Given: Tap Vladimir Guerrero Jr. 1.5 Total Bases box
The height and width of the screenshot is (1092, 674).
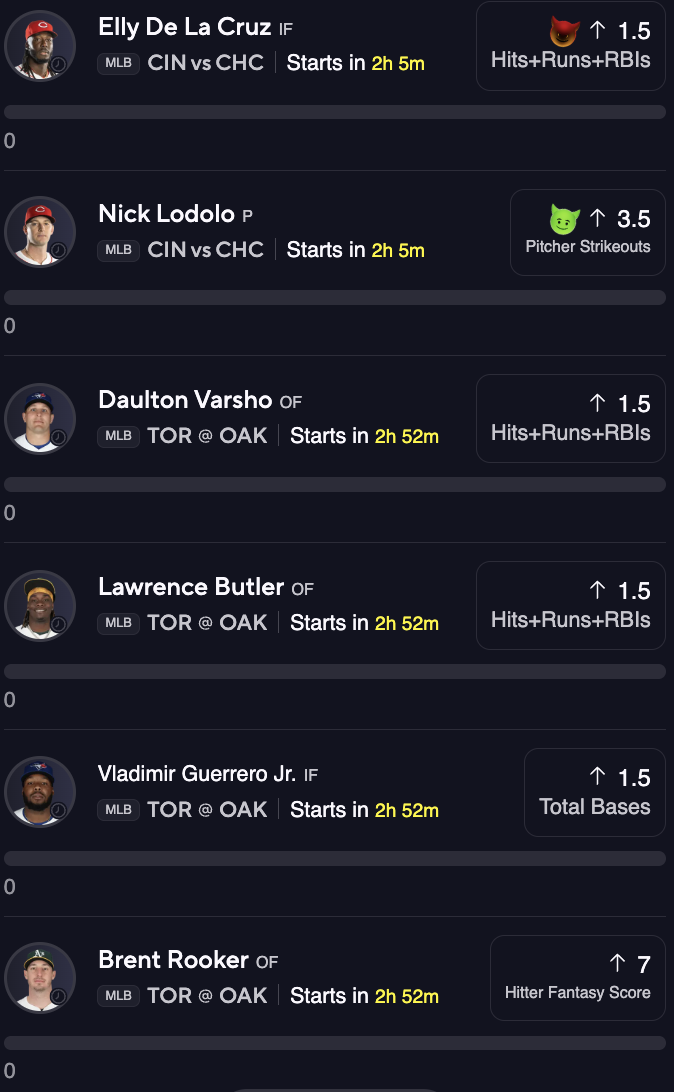Looking at the screenshot, I should pyautogui.click(x=594, y=792).
